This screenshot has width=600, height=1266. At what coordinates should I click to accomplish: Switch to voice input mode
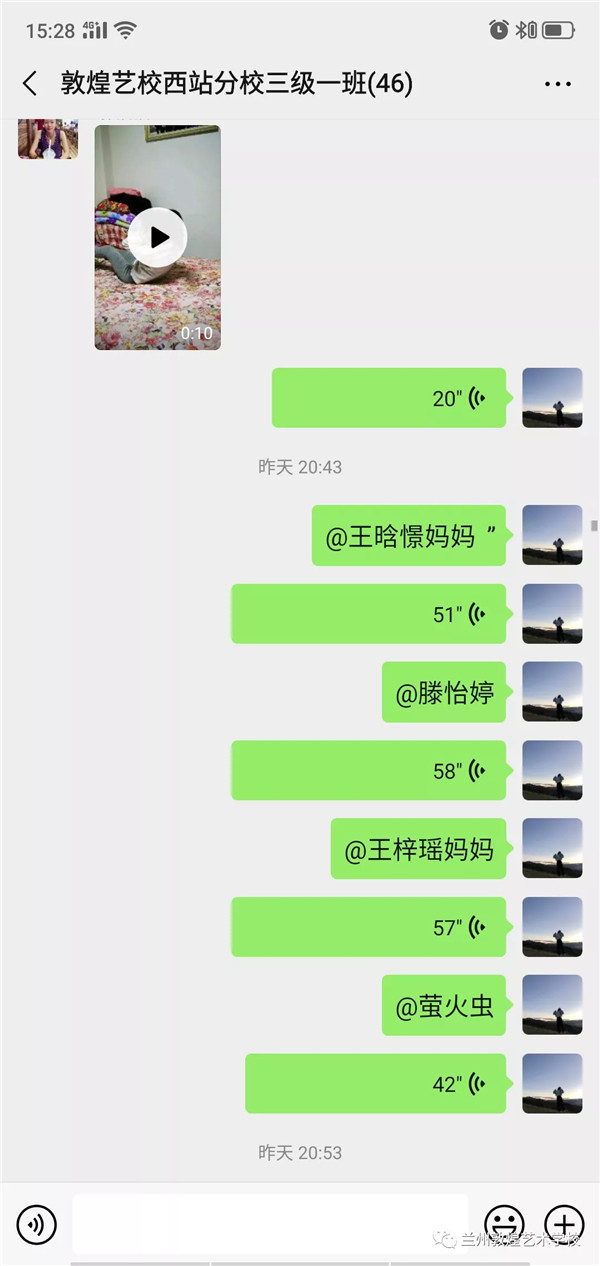(x=37, y=1223)
